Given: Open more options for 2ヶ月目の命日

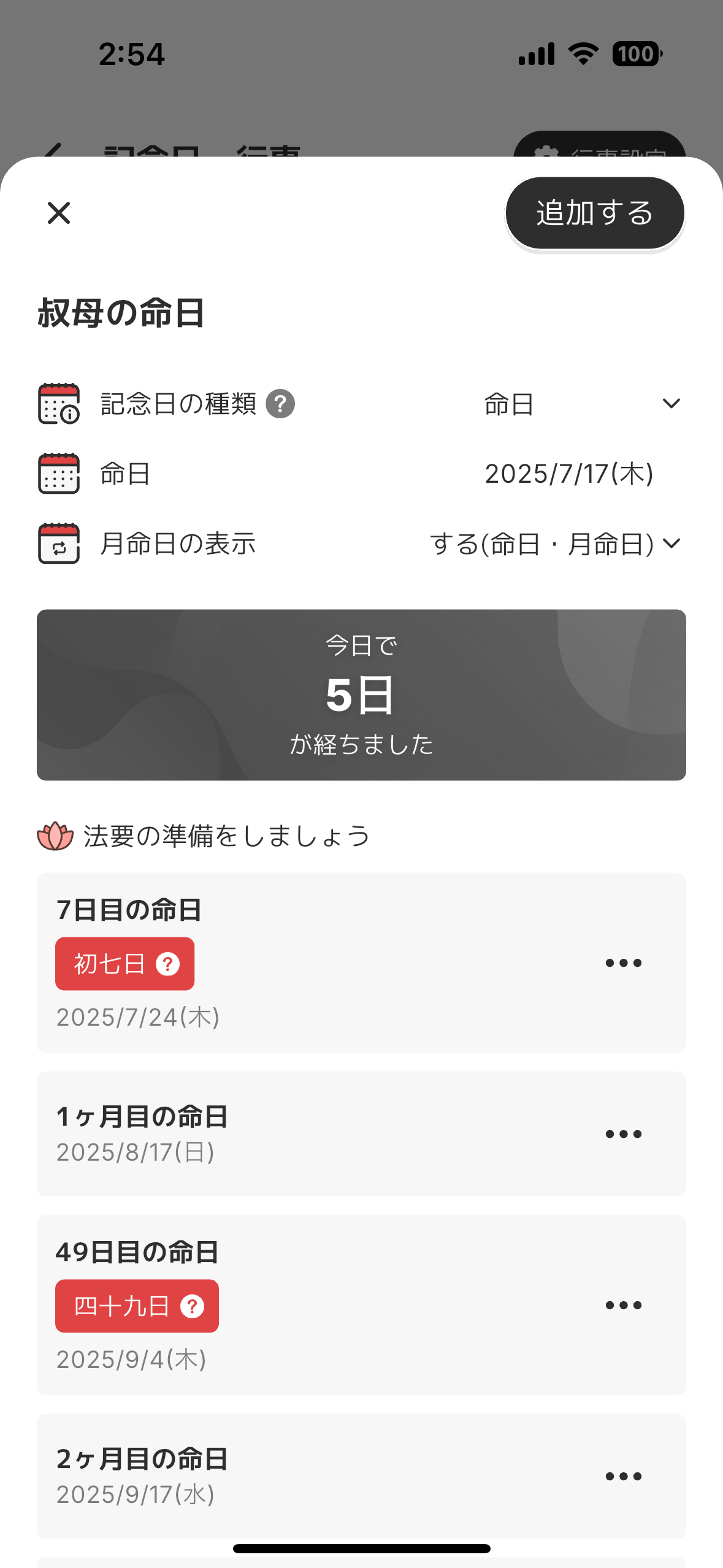Looking at the screenshot, I should pyautogui.click(x=623, y=1476).
